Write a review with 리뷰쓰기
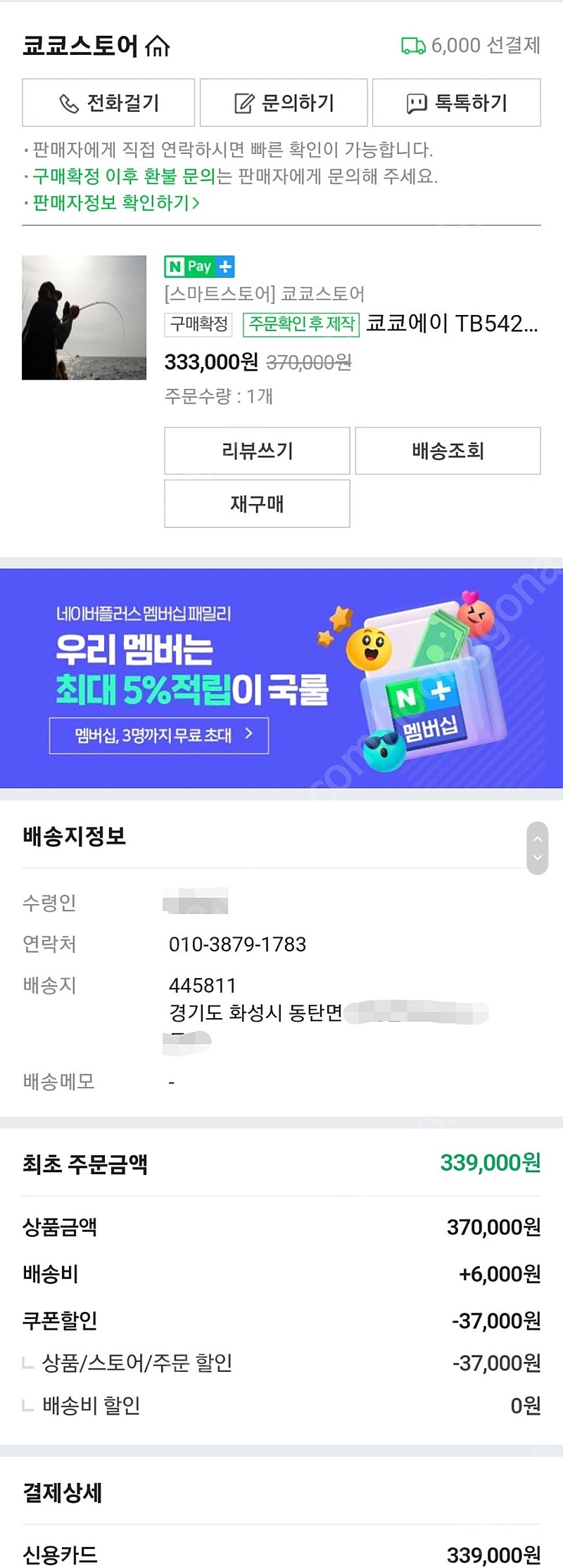Image resolution: width=563 pixels, height=1568 pixels. coord(257,451)
